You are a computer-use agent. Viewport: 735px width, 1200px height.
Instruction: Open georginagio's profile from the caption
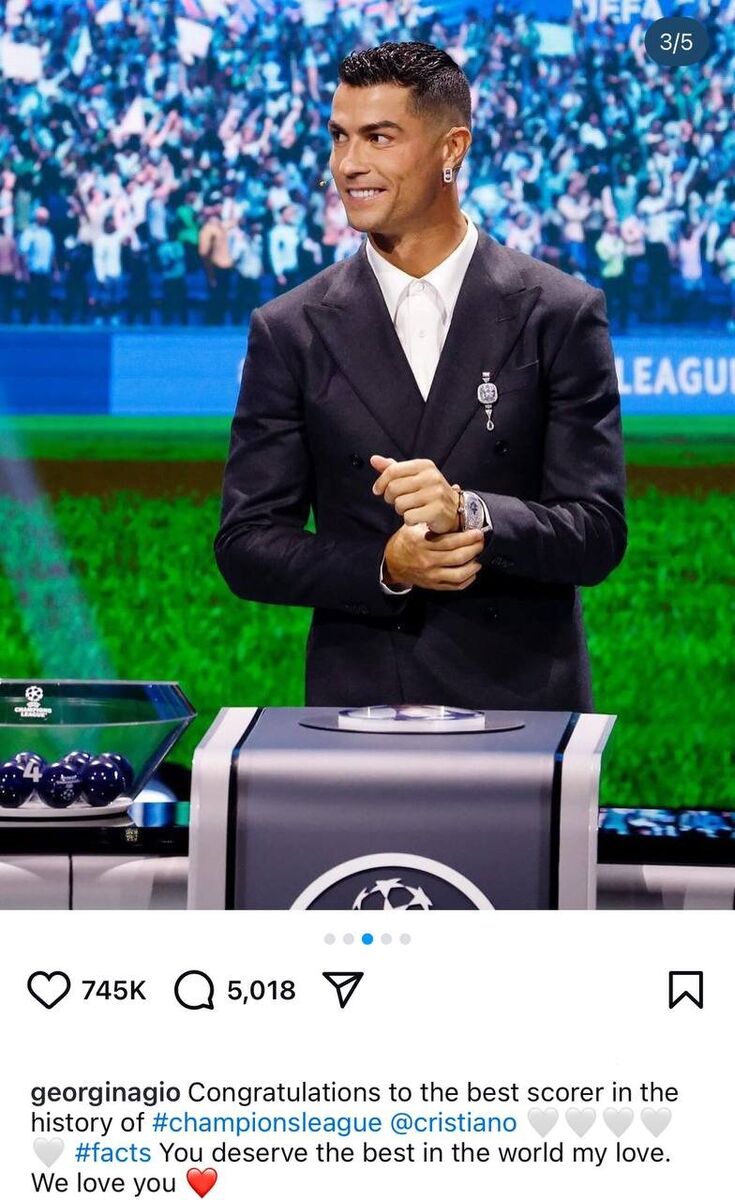(x=106, y=1092)
